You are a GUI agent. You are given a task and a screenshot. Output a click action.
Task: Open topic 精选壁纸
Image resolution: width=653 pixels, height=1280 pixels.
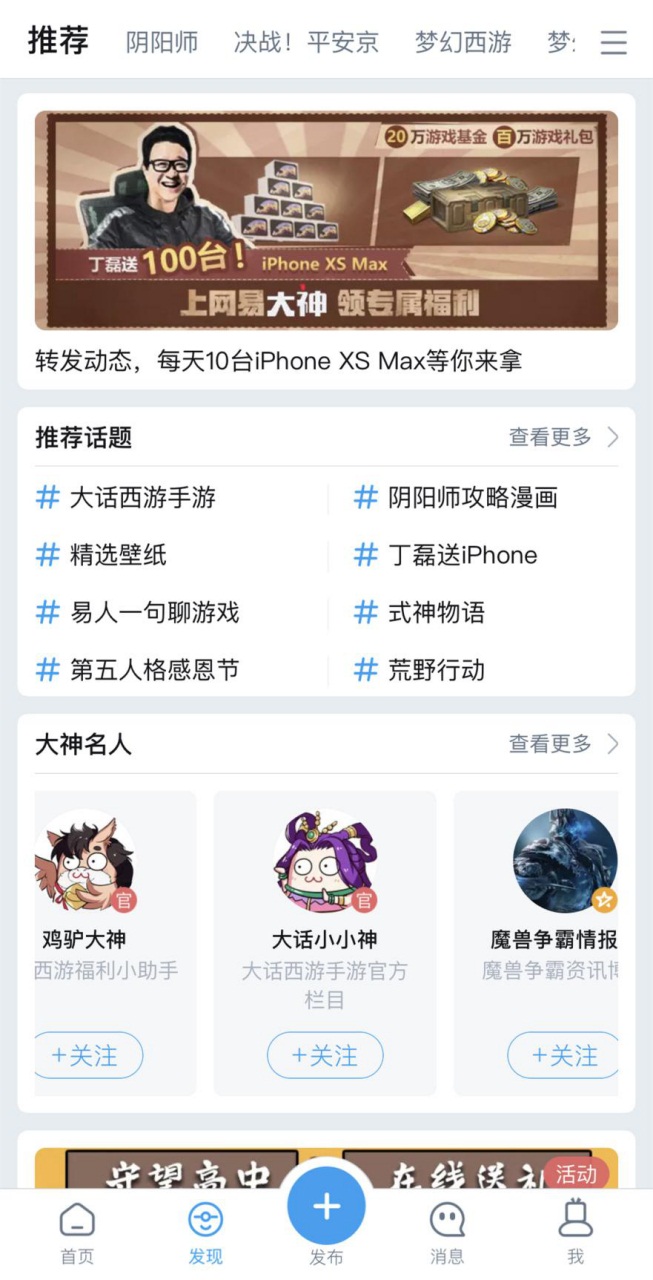pyautogui.click(x=117, y=555)
